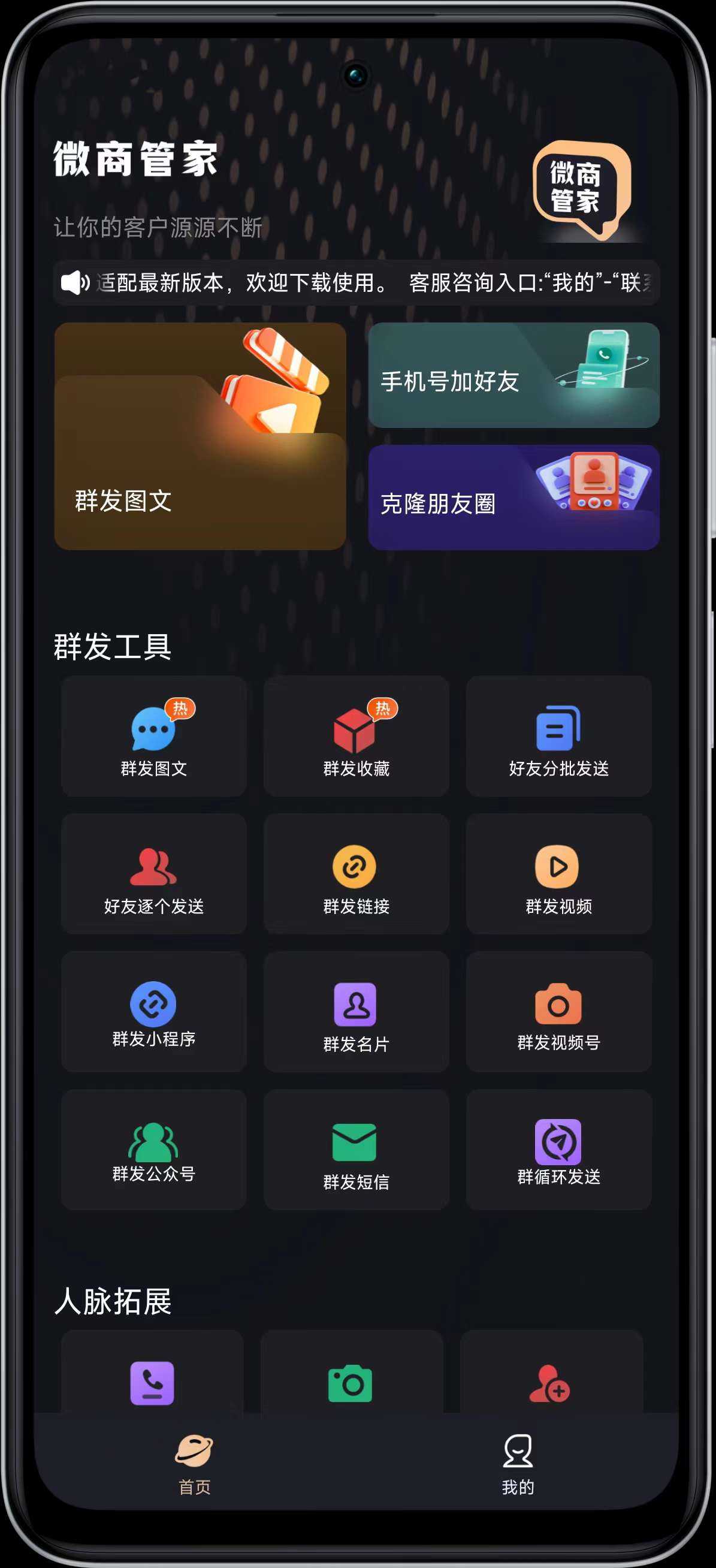Open the 群发图文 tile with chat bubble icon

(154, 737)
